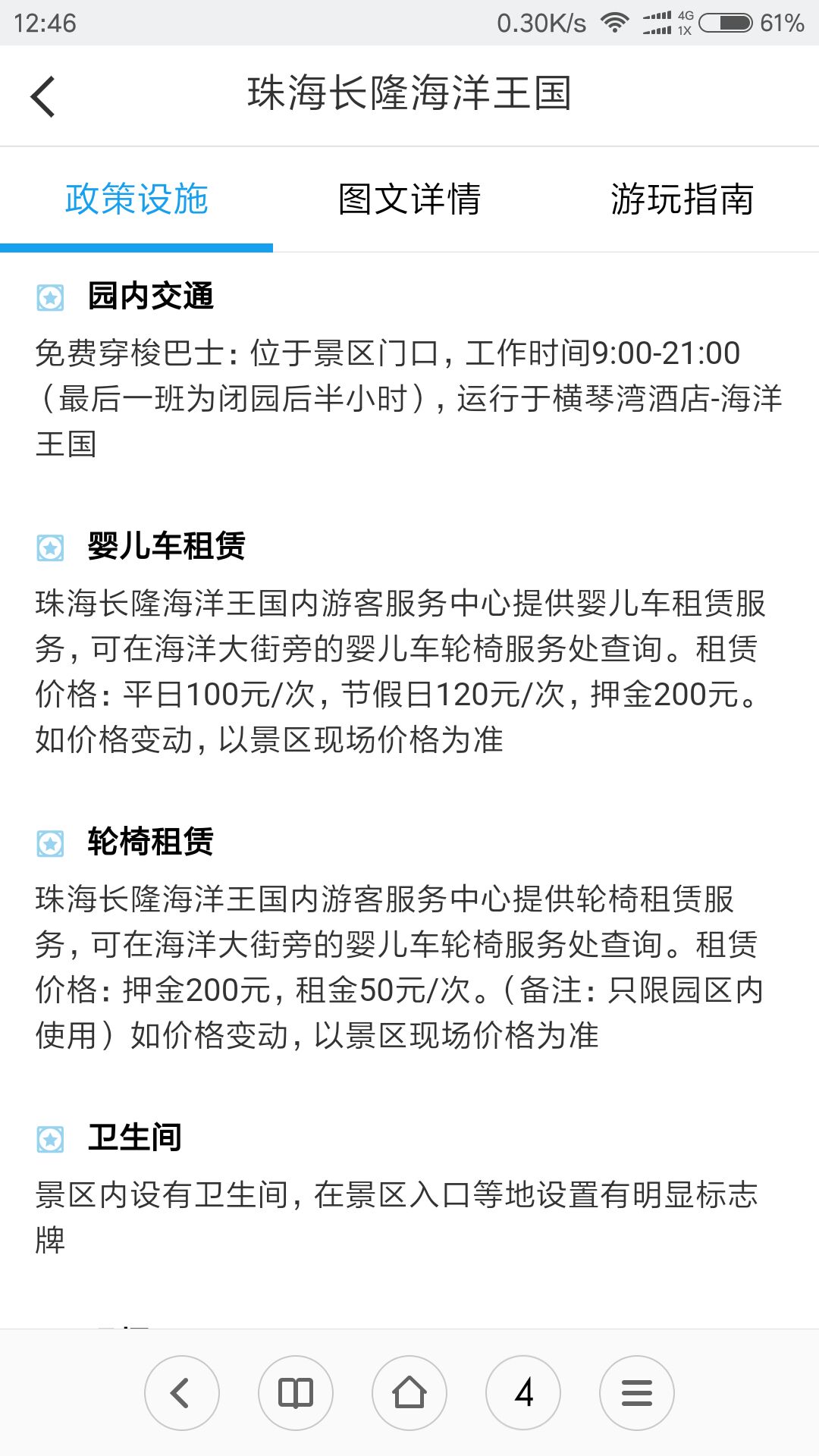Switch to the 图文详情 tab
The image size is (819, 1456).
(x=409, y=199)
